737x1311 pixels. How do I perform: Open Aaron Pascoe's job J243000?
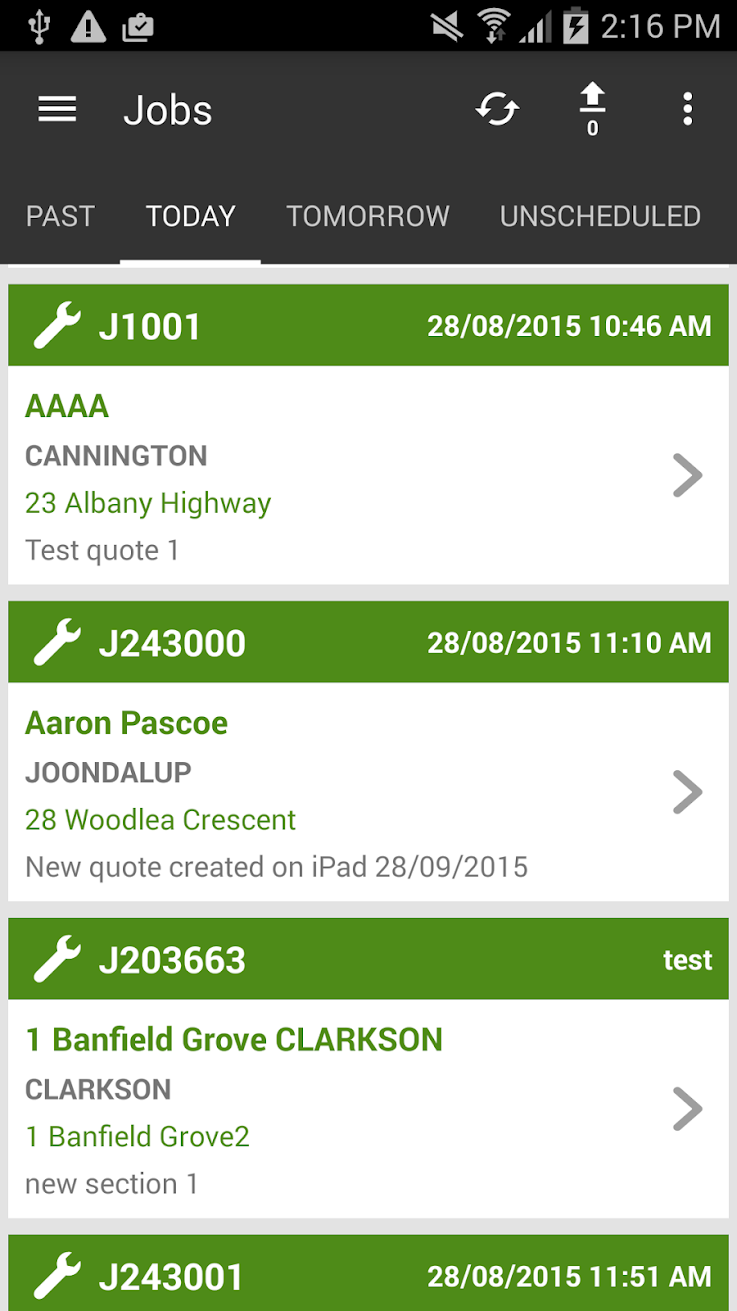(x=368, y=792)
